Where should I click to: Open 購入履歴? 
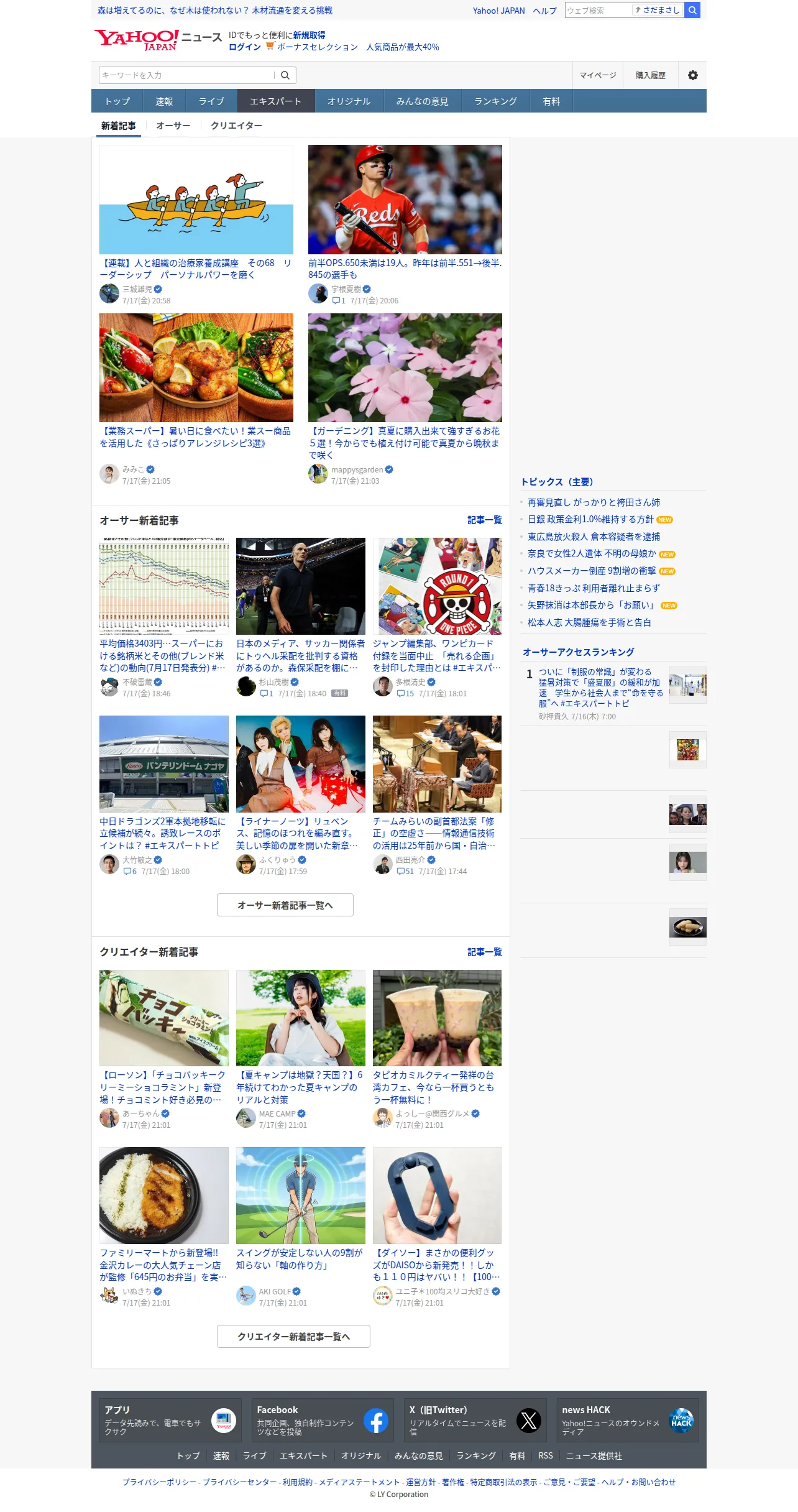pyautogui.click(x=651, y=75)
